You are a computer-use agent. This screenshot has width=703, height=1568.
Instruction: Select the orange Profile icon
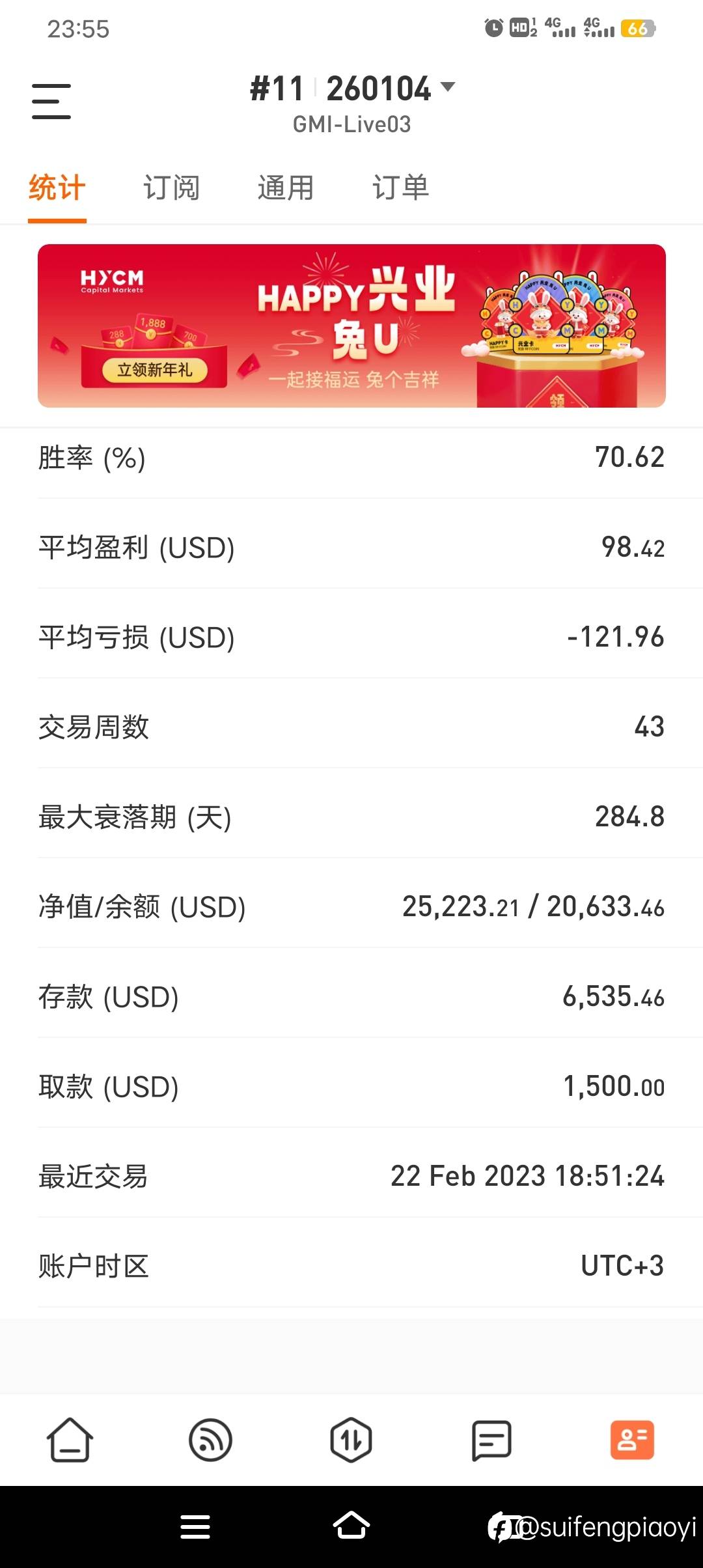(632, 1440)
